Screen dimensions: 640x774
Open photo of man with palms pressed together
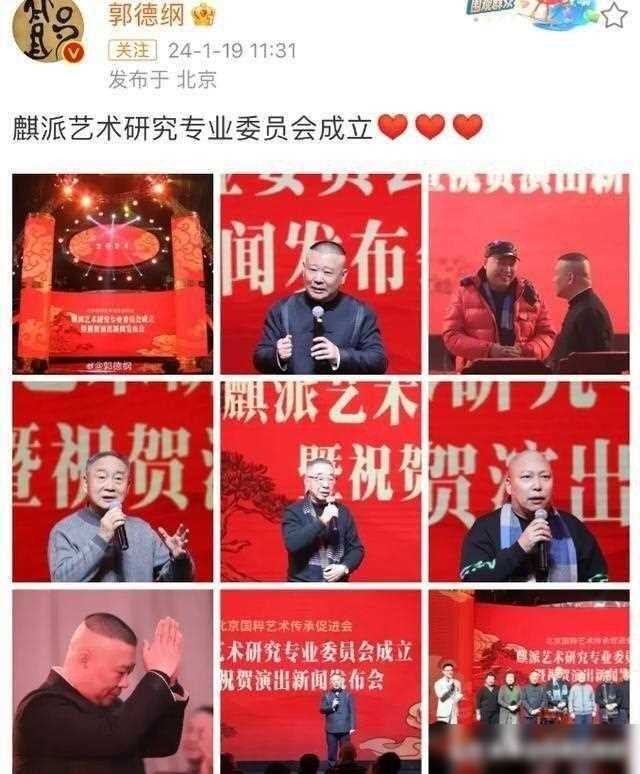[112, 681]
